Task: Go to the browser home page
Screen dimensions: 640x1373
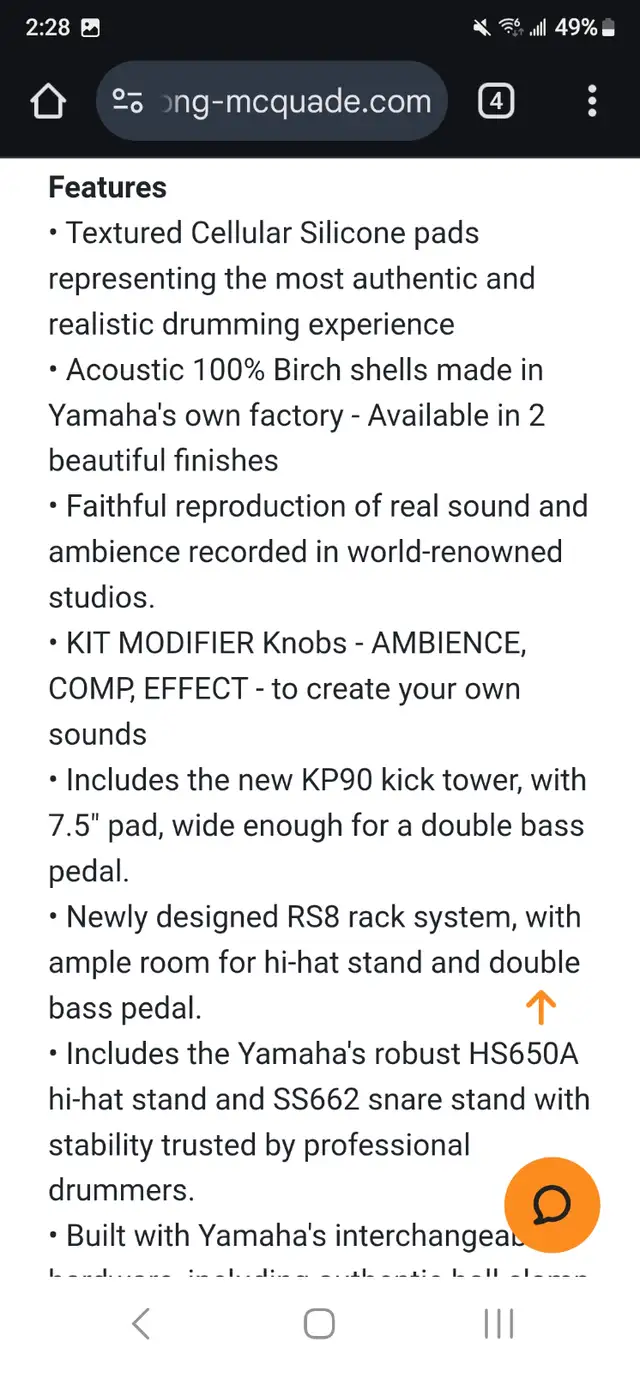Action: click(49, 102)
